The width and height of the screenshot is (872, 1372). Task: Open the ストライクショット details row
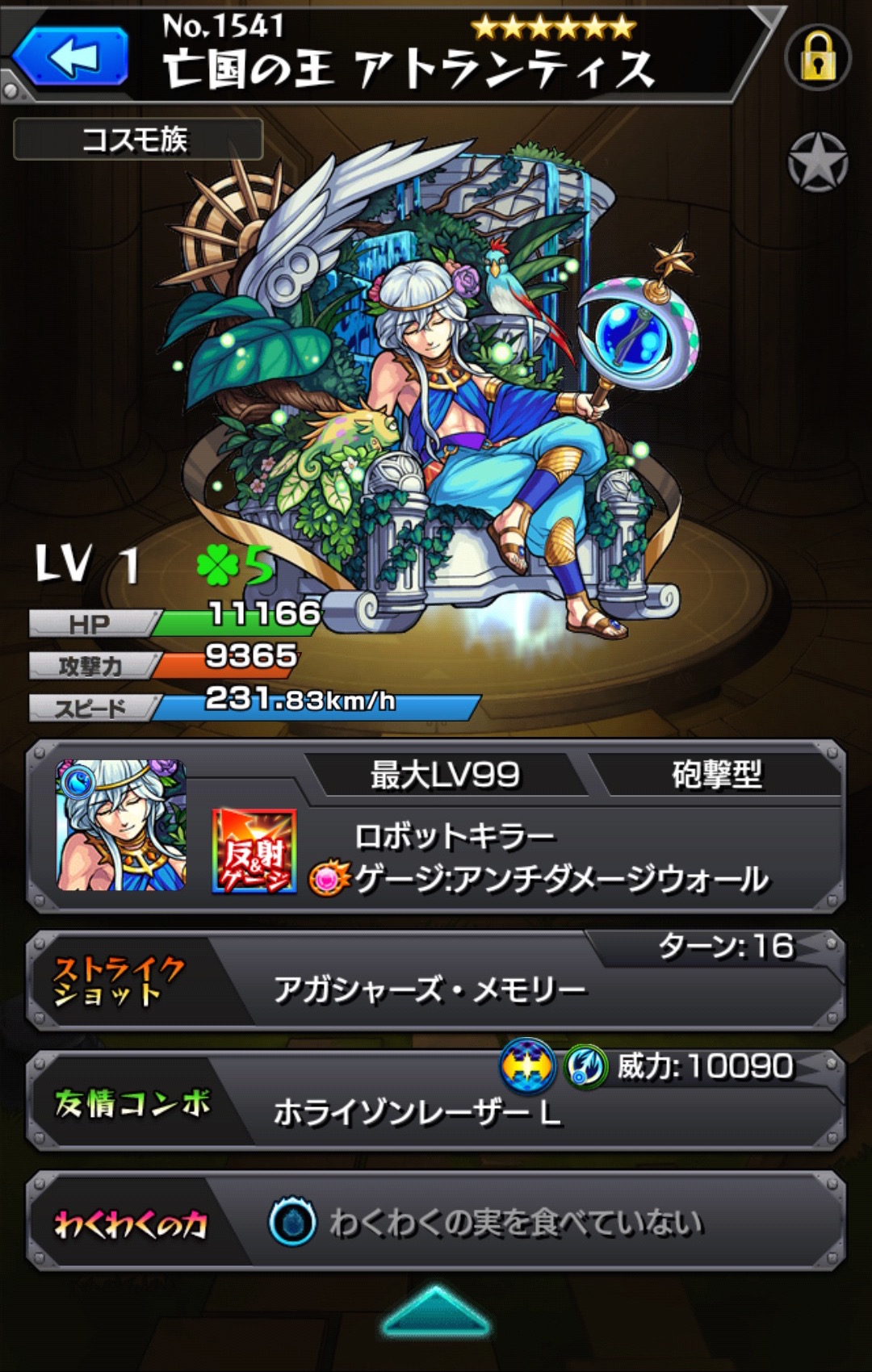(436, 981)
